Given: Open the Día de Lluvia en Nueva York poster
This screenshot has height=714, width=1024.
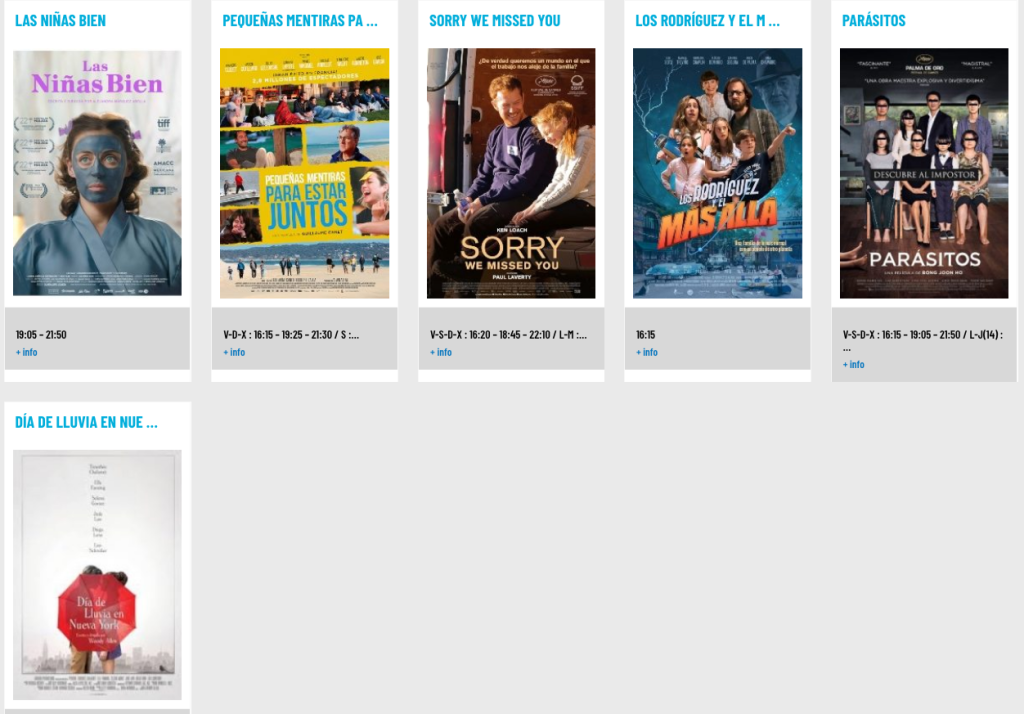Looking at the screenshot, I should (97, 574).
